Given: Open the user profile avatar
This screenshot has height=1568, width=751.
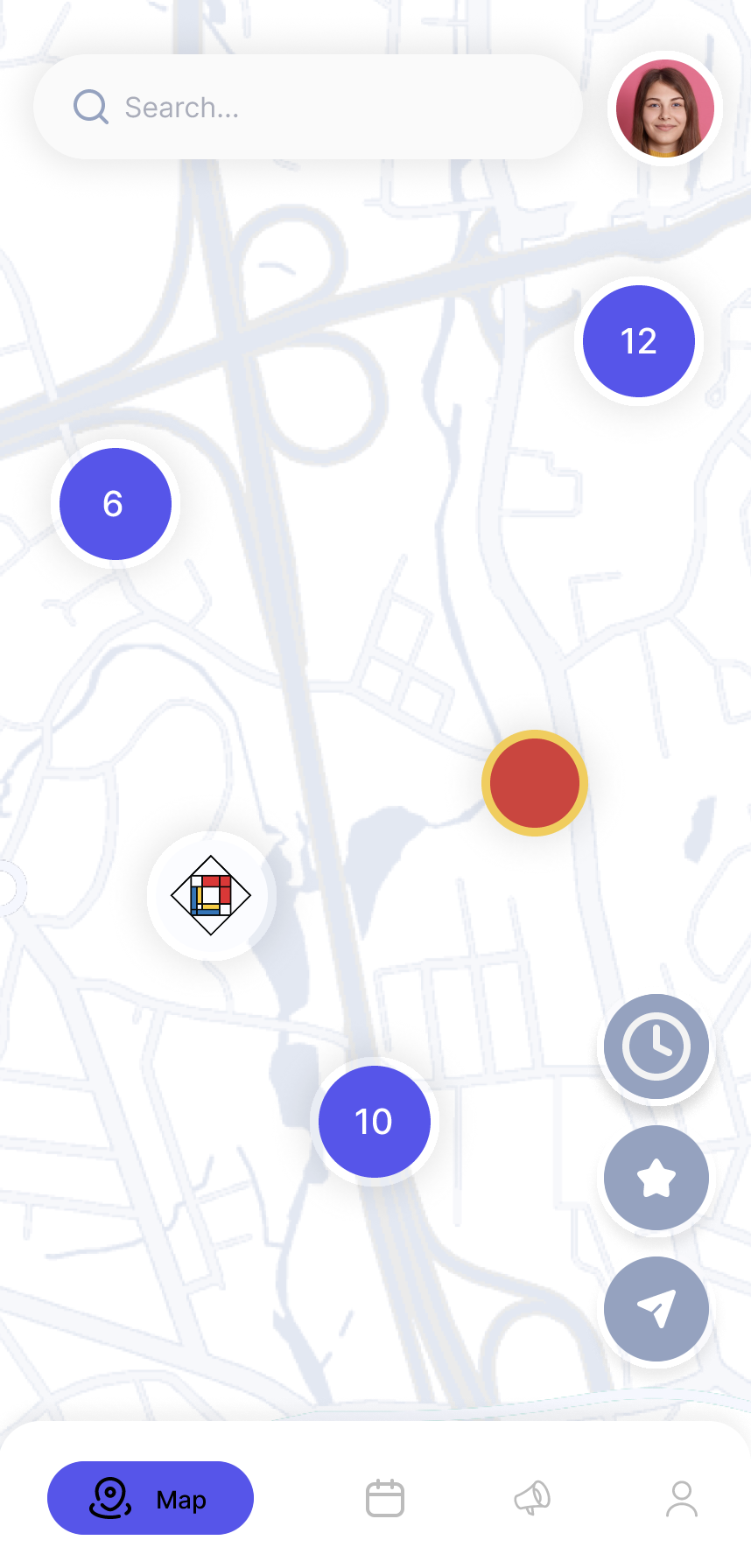Looking at the screenshot, I should pyautogui.click(x=664, y=108).
